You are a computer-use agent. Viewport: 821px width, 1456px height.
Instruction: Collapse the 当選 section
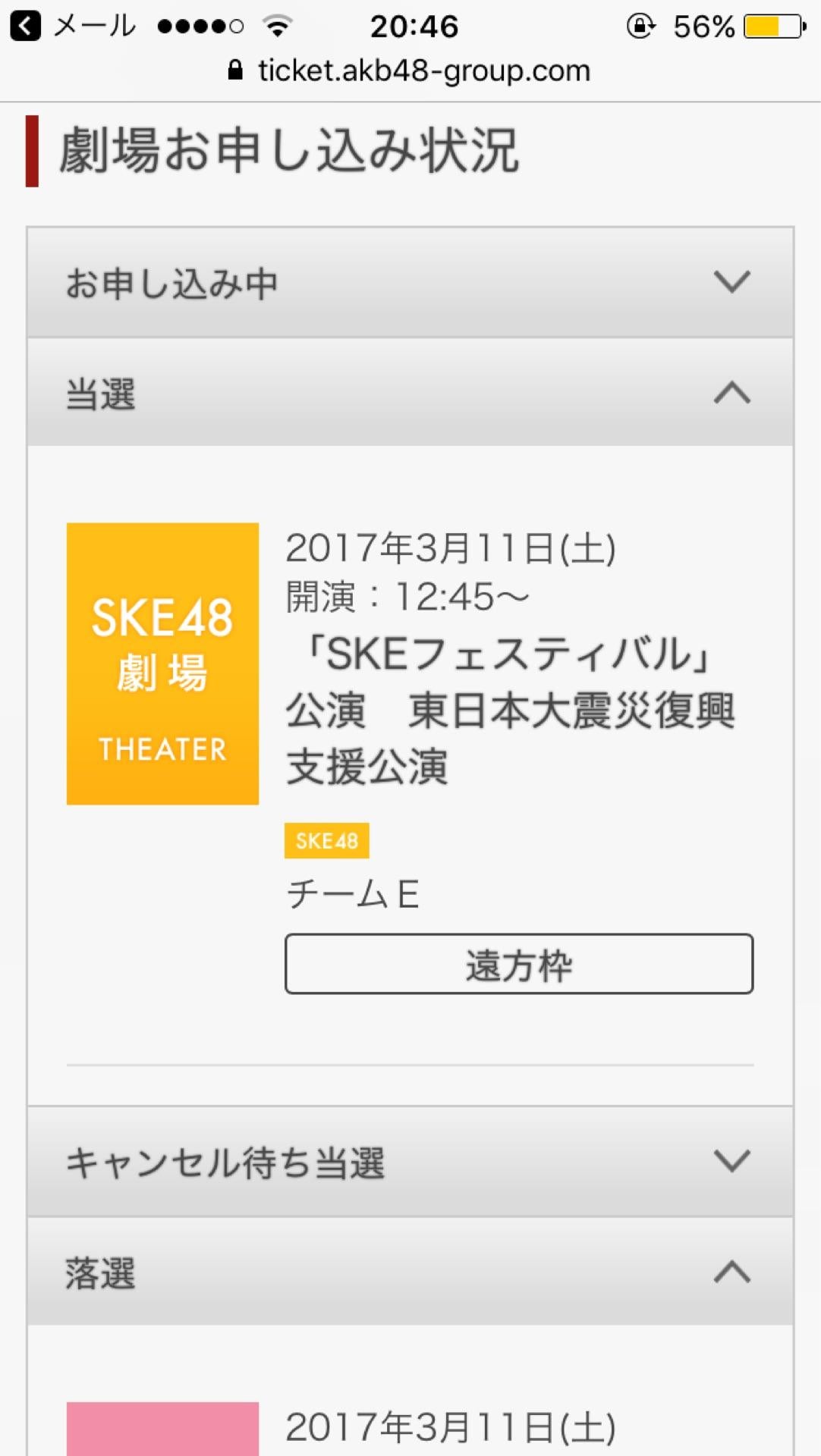[410, 394]
